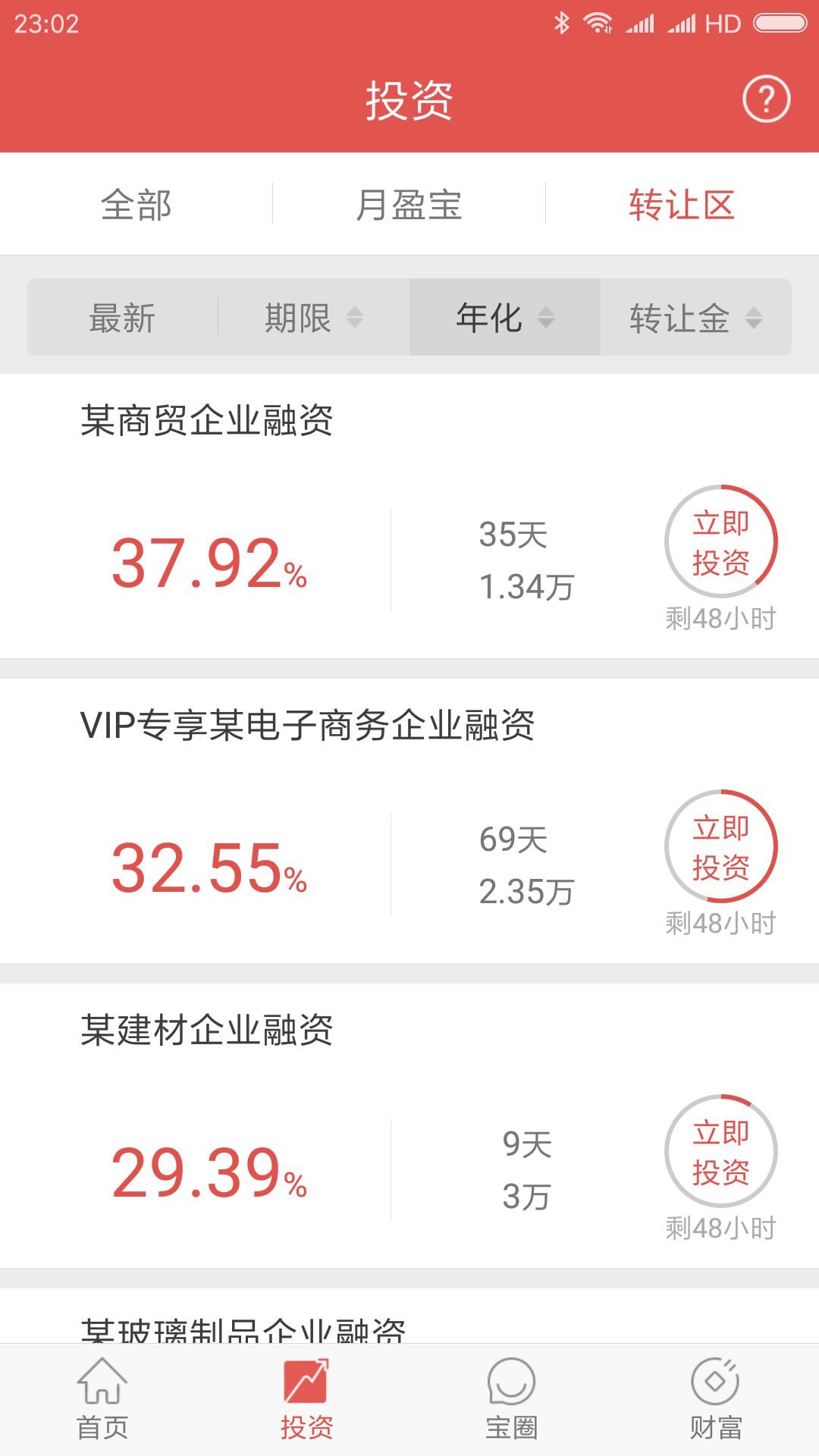Select the 转让区 tab
The image size is (819, 1456).
(x=682, y=205)
